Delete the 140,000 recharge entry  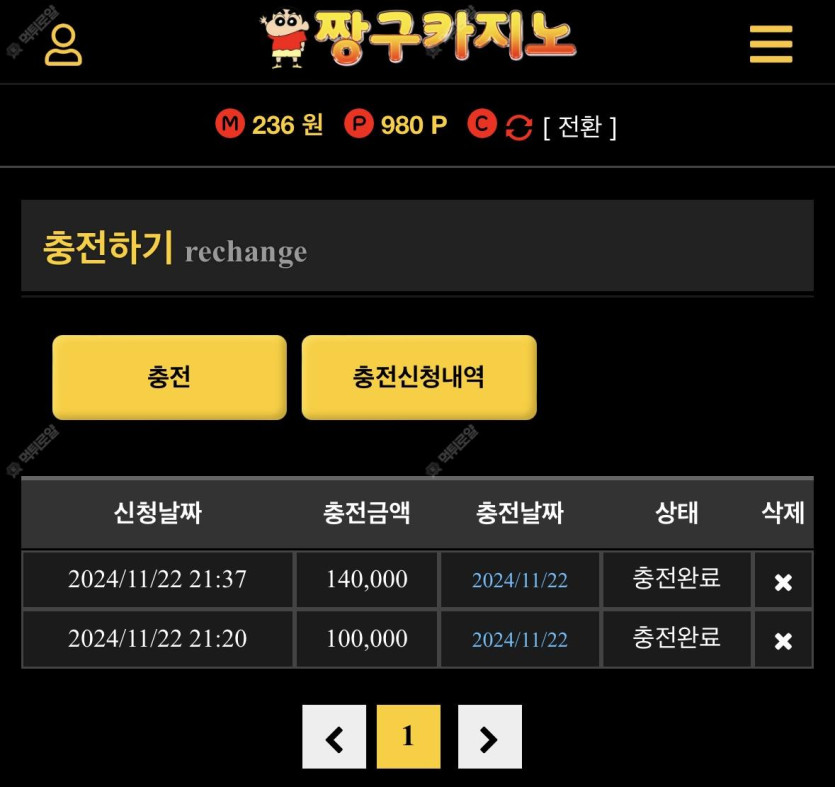783,582
